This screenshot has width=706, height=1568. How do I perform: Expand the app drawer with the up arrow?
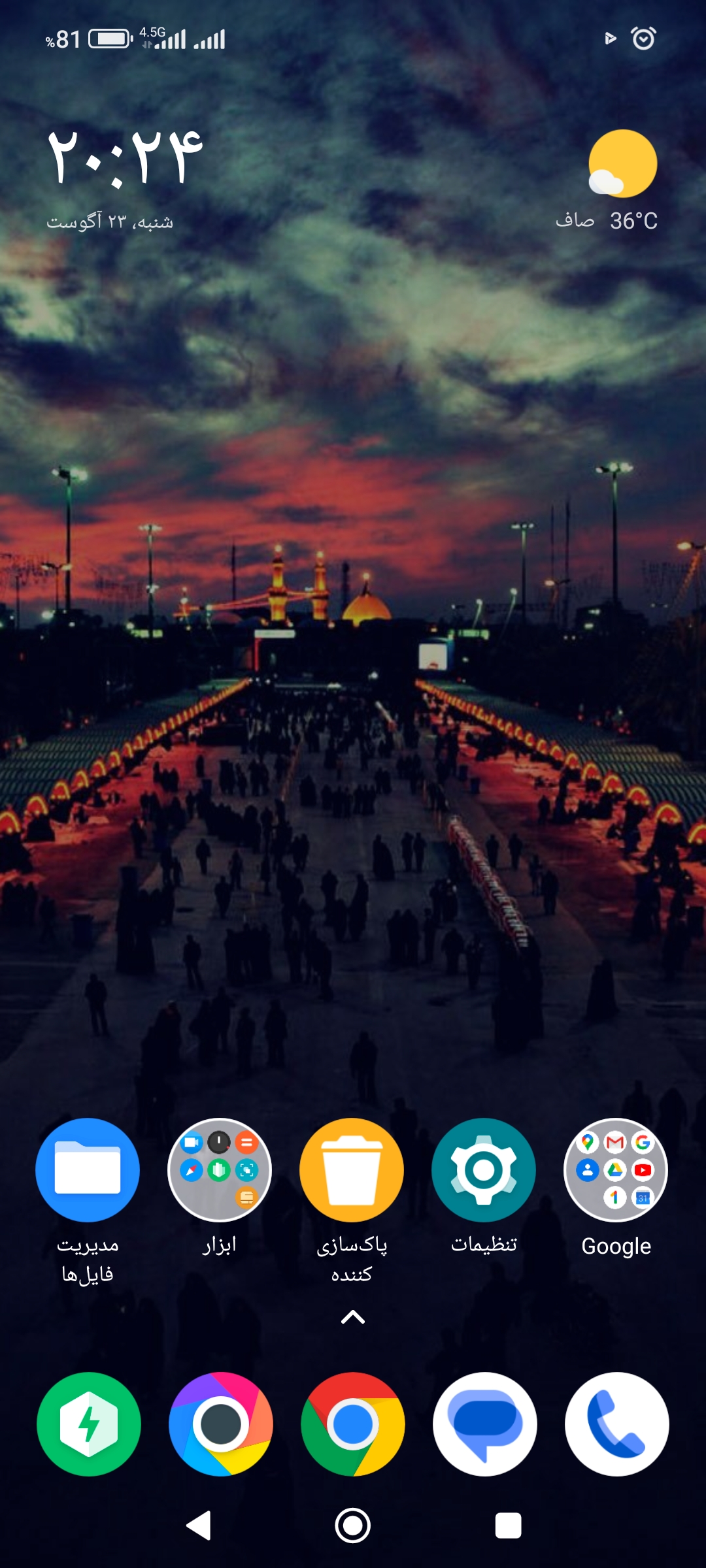[353, 1317]
